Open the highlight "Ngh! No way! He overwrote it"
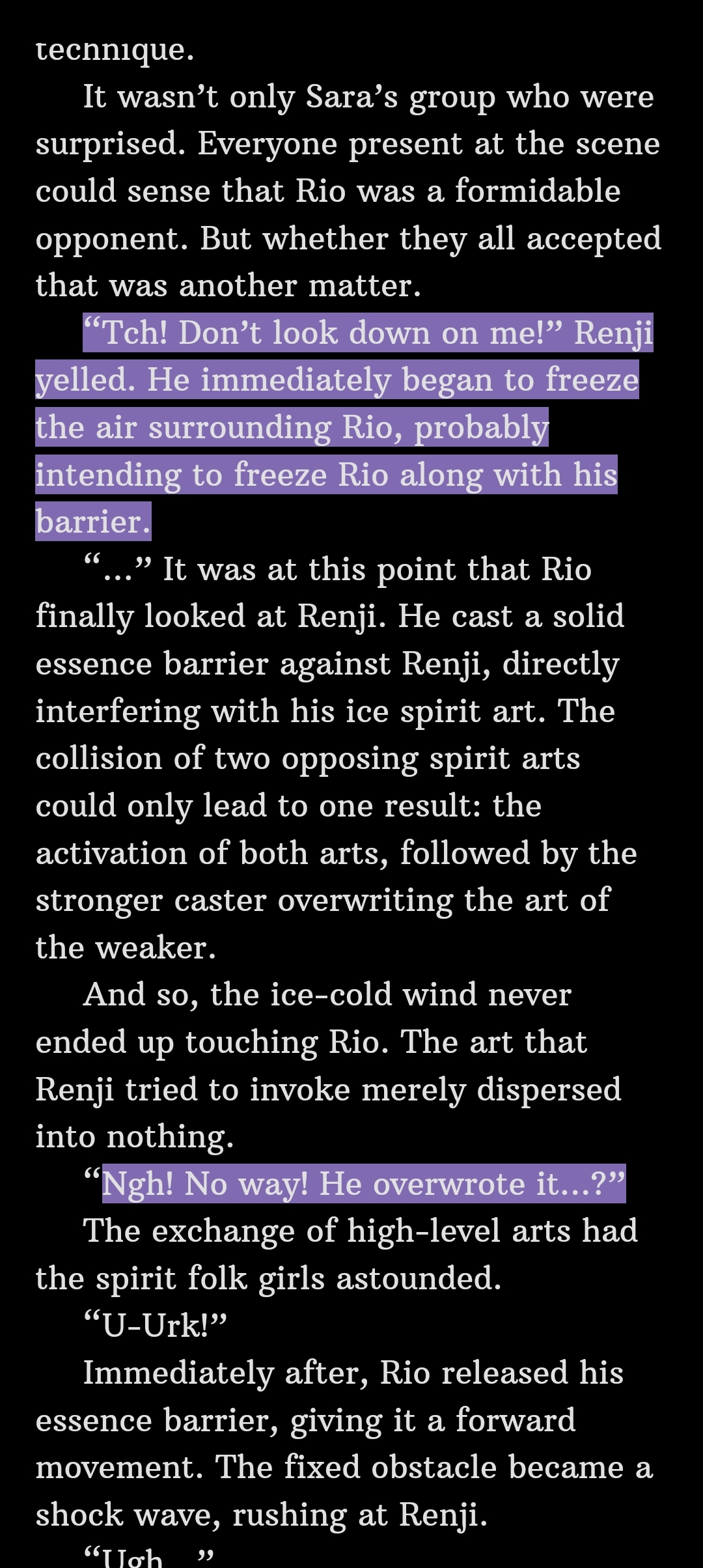Image resolution: width=703 pixels, height=1568 pixels. (x=363, y=1183)
